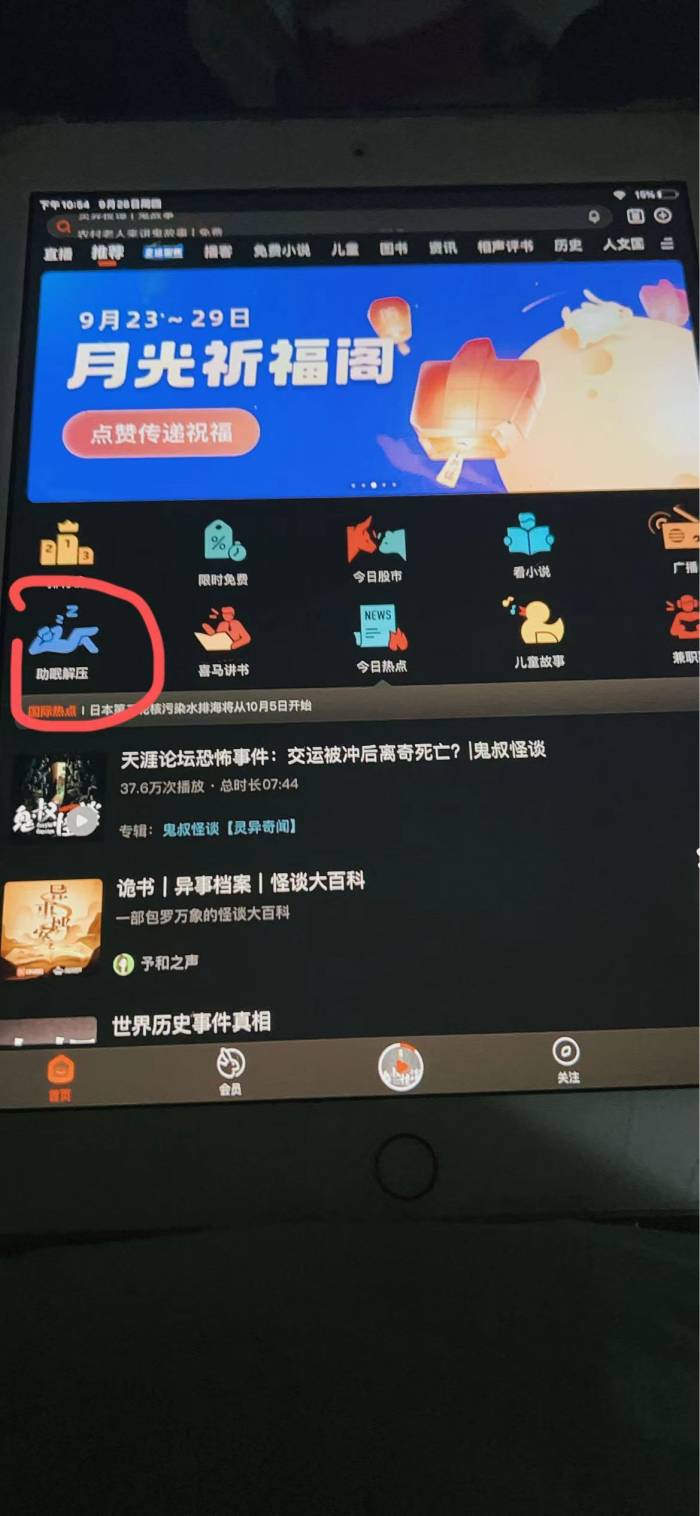
Task: Switch to the 会员 bottom tab
Action: pyautogui.click(x=231, y=1071)
